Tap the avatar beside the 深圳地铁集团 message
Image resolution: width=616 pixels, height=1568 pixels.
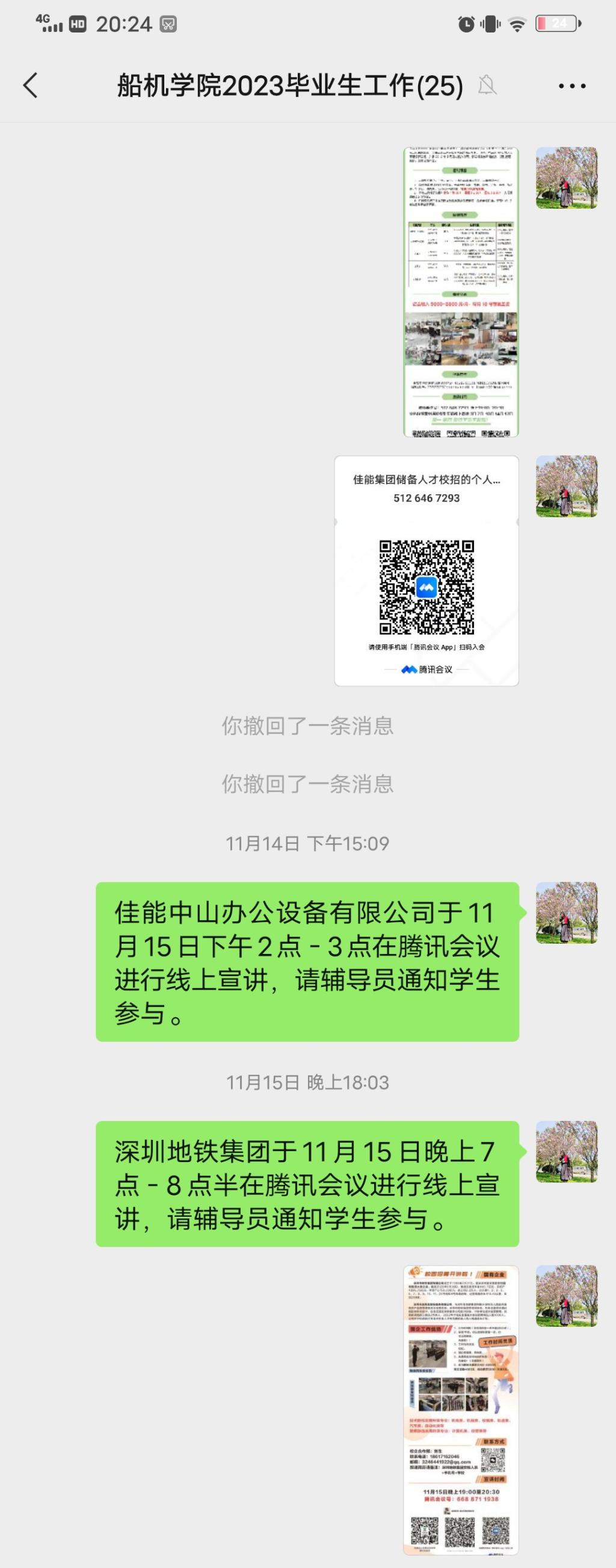(566, 1152)
